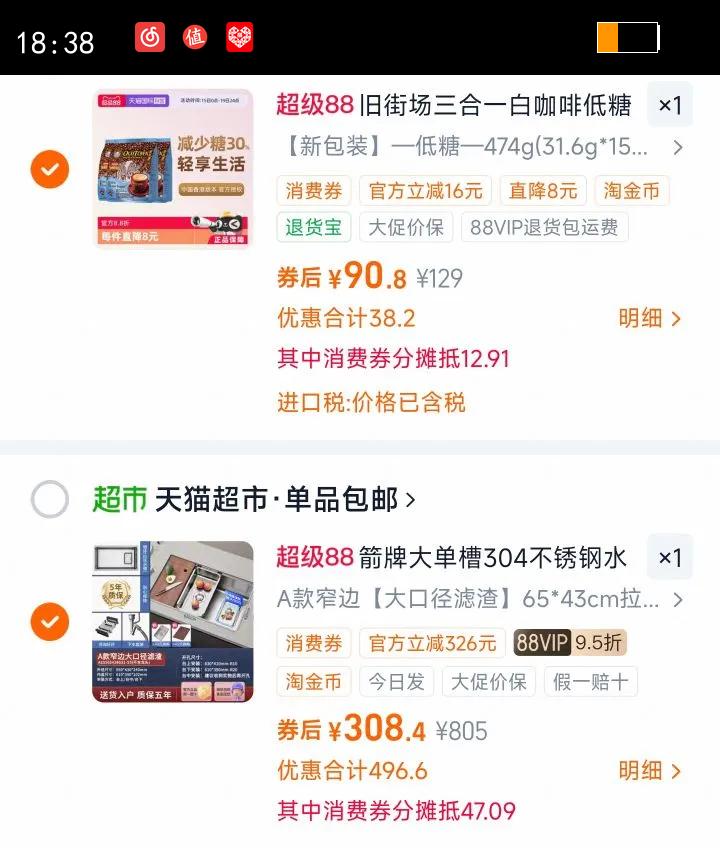The width and height of the screenshot is (720, 848).
Task: Deselect the white coffee item checkmark
Action: click(49, 169)
